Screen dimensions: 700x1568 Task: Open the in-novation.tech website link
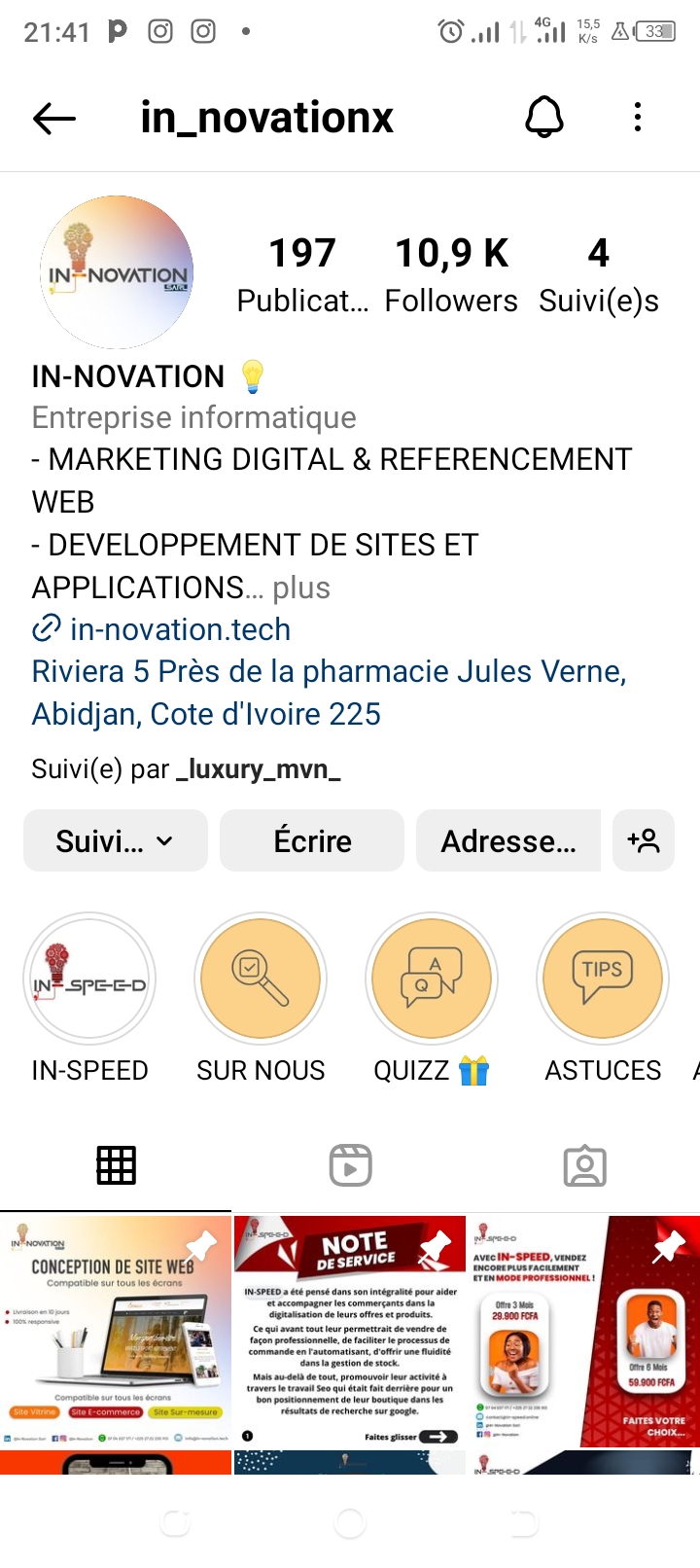[x=180, y=629]
